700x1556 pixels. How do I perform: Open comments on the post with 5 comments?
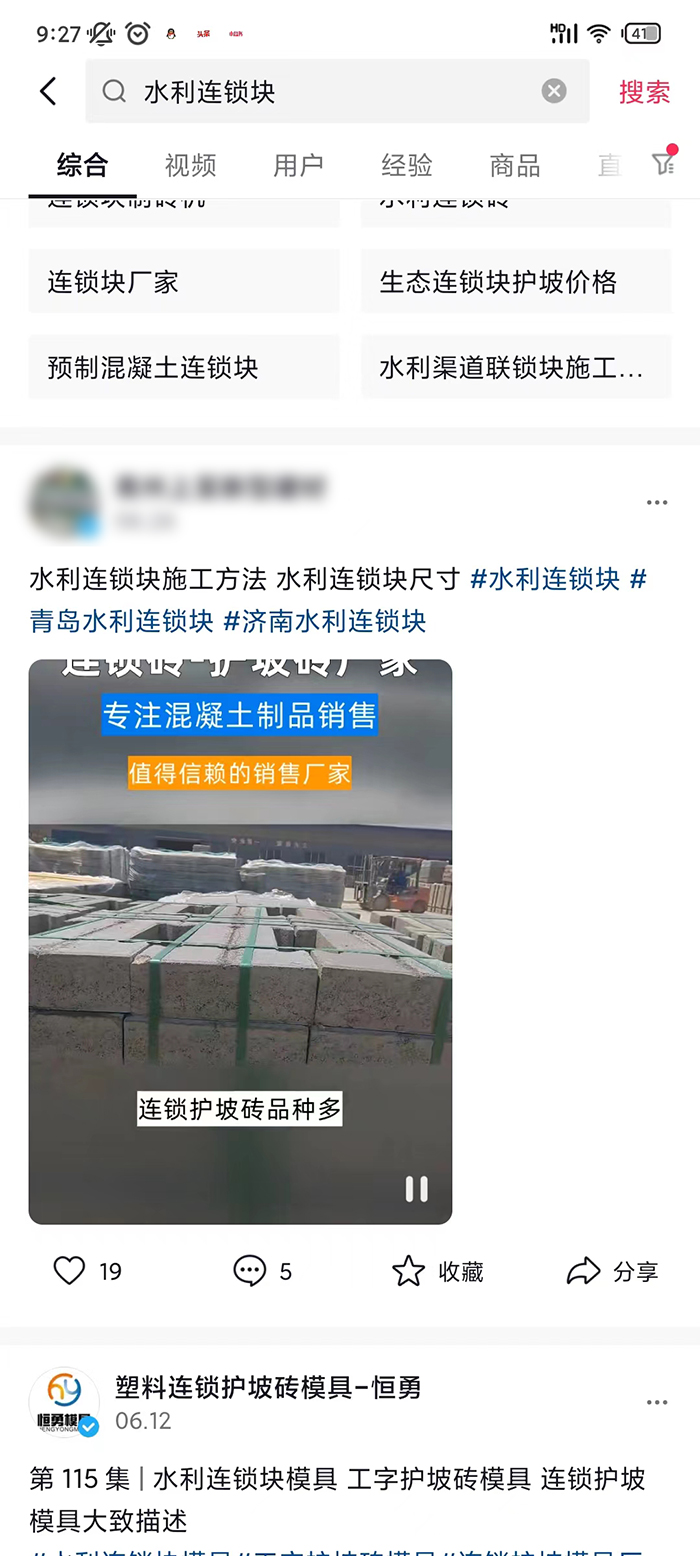click(x=250, y=1271)
